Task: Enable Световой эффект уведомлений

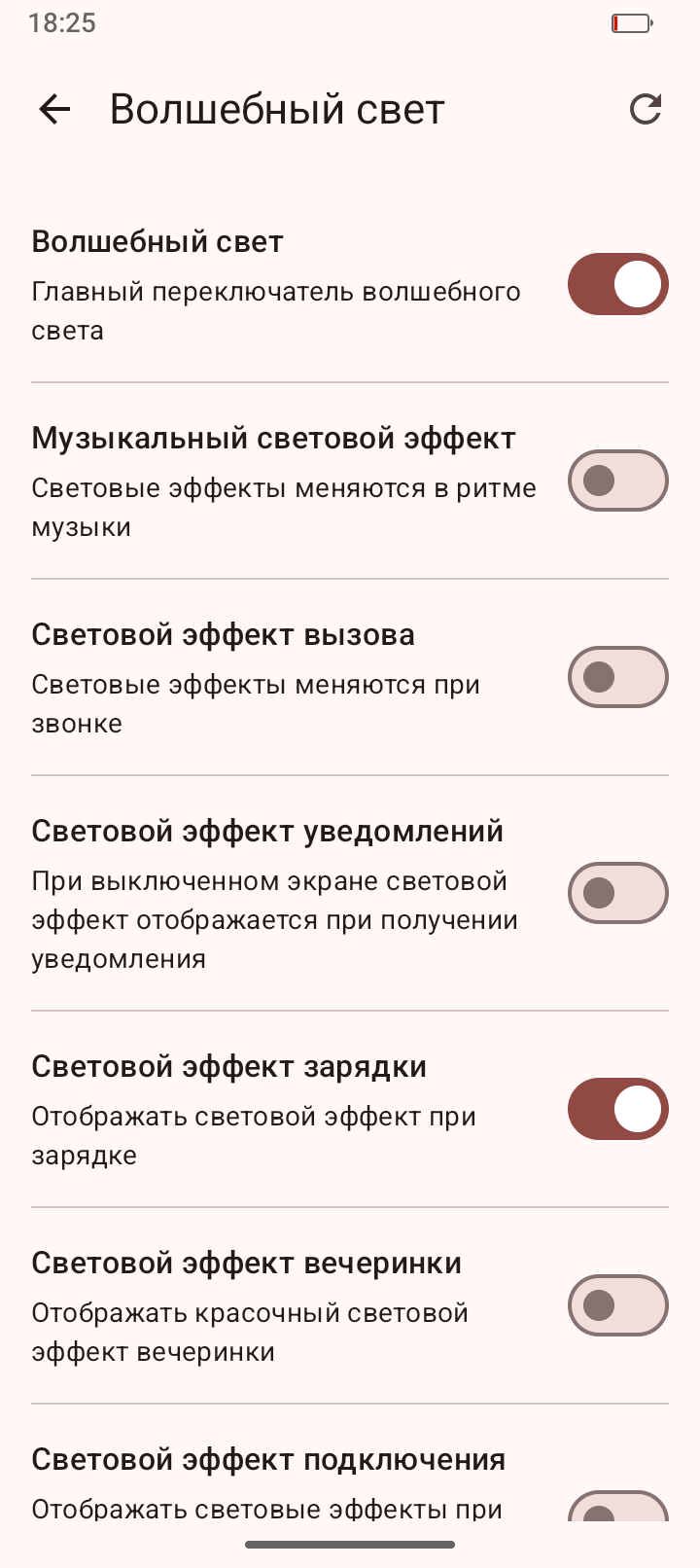Action: click(617, 893)
